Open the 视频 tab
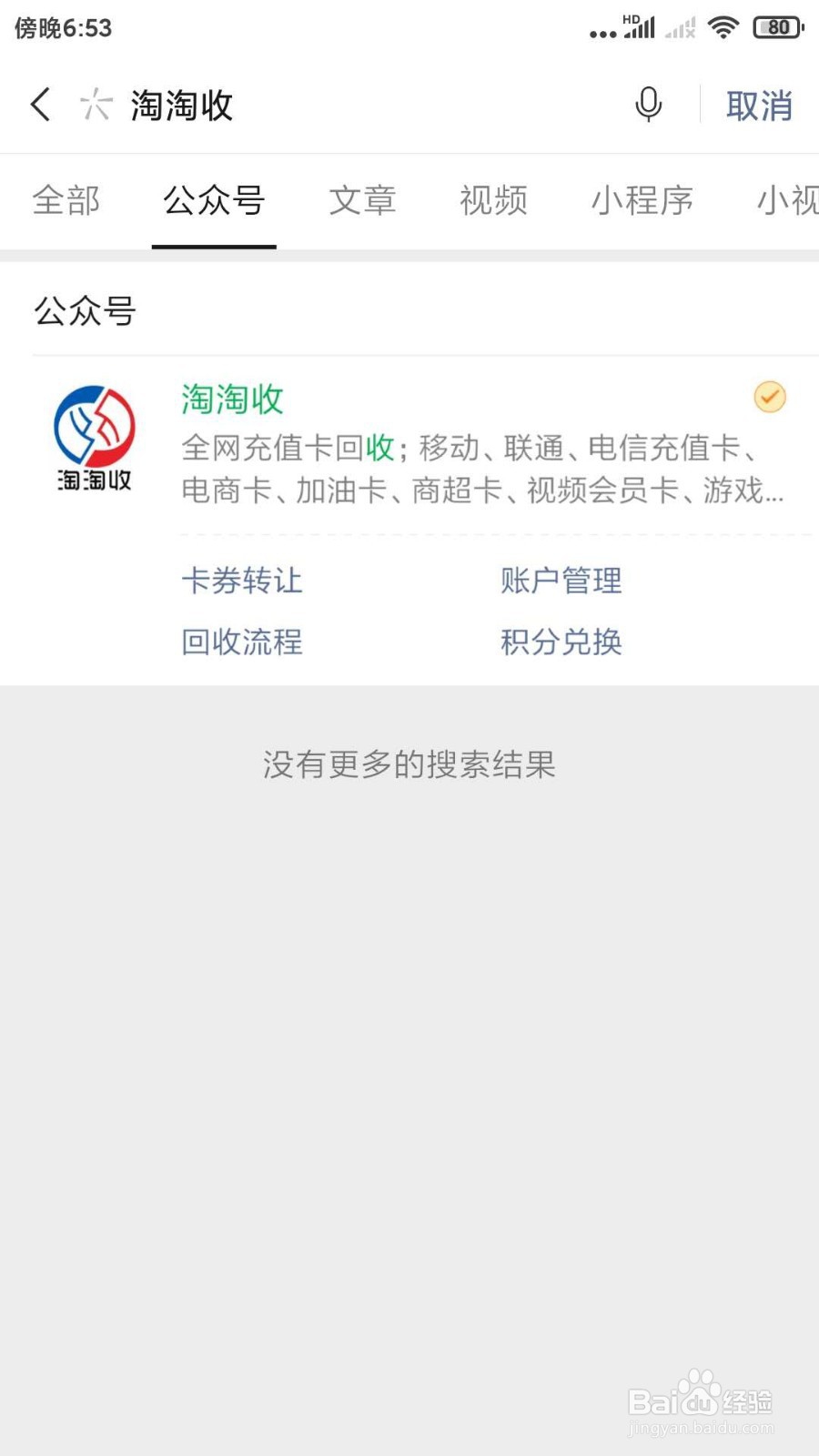The width and height of the screenshot is (819, 1456). pos(493,200)
